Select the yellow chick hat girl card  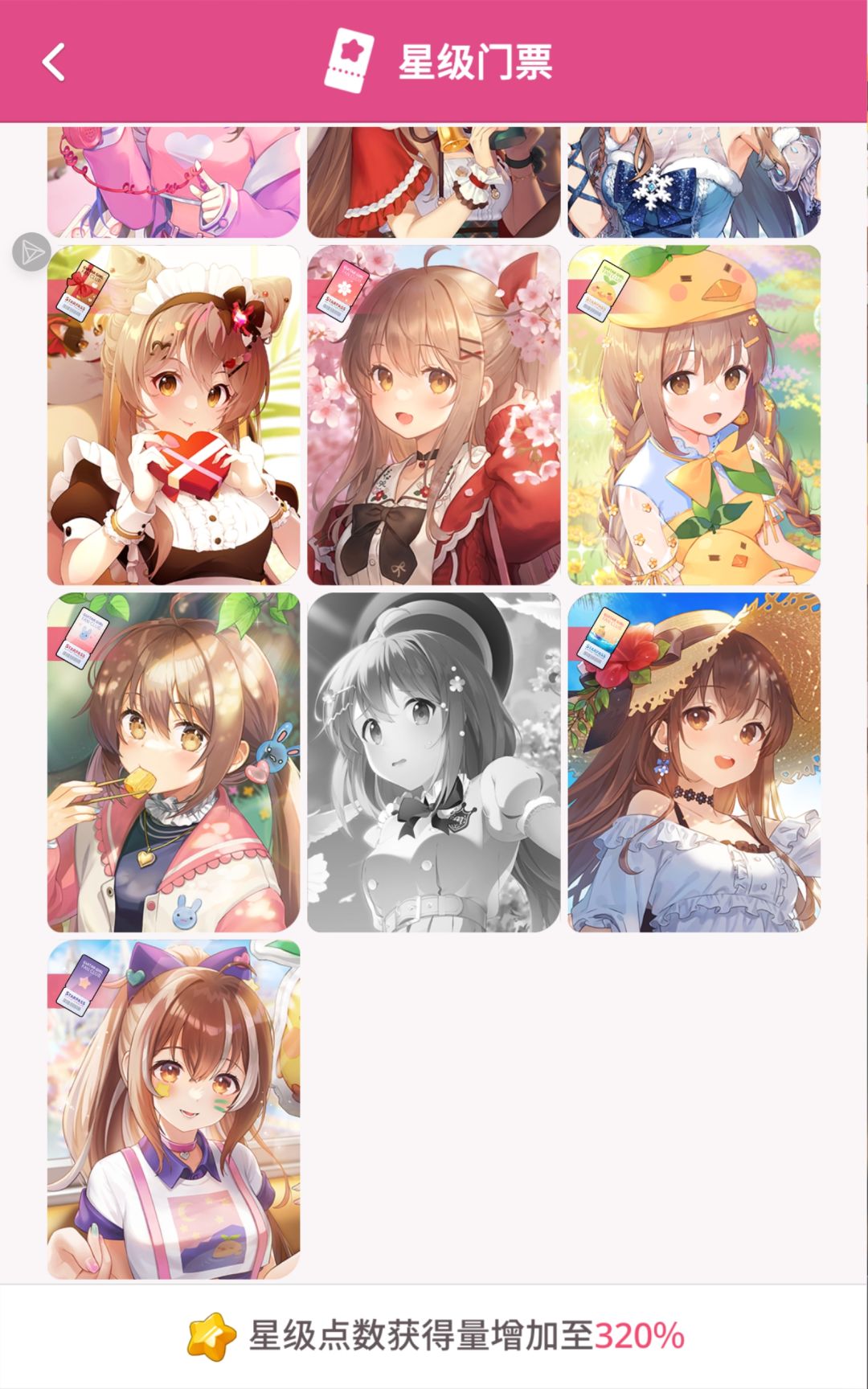694,416
